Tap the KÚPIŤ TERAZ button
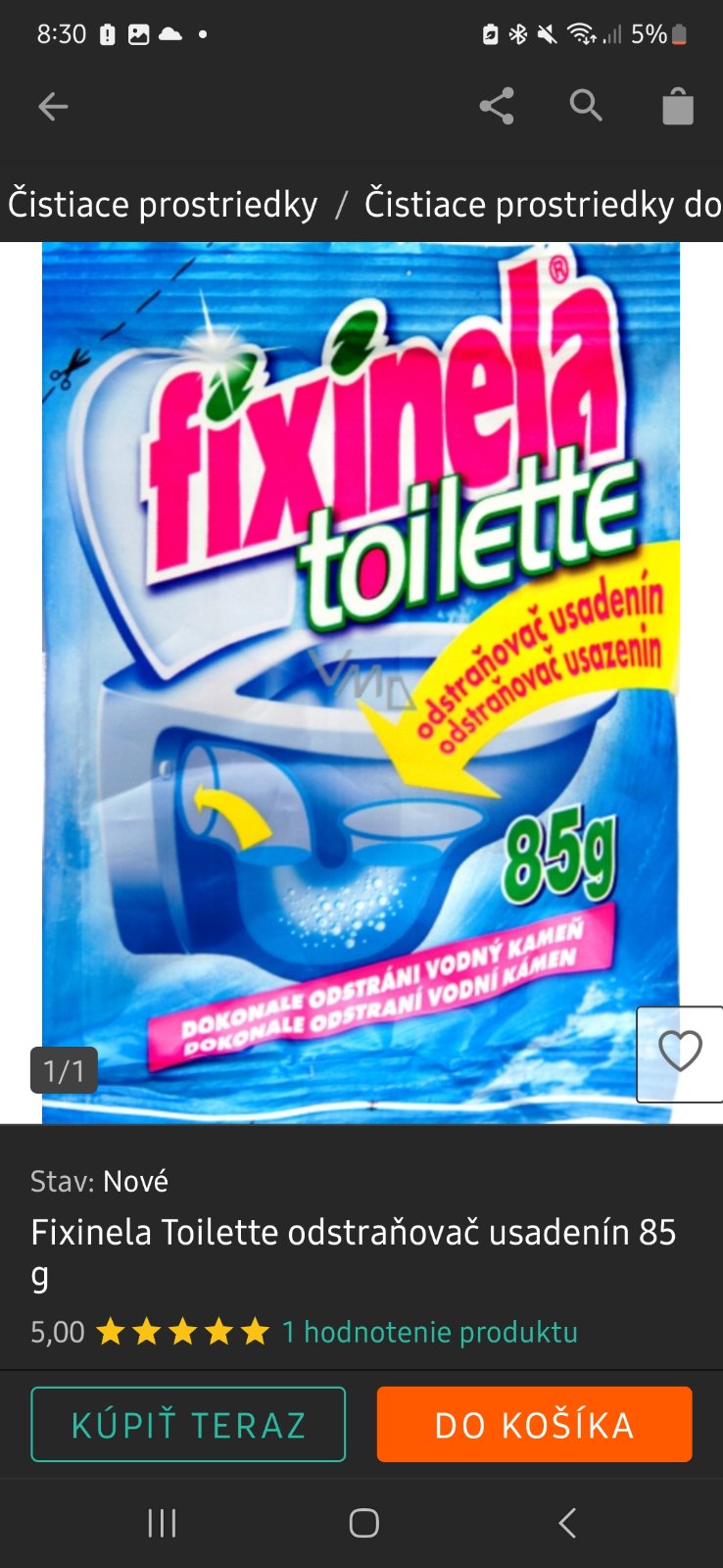The height and width of the screenshot is (1568, 723). coord(188,1425)
